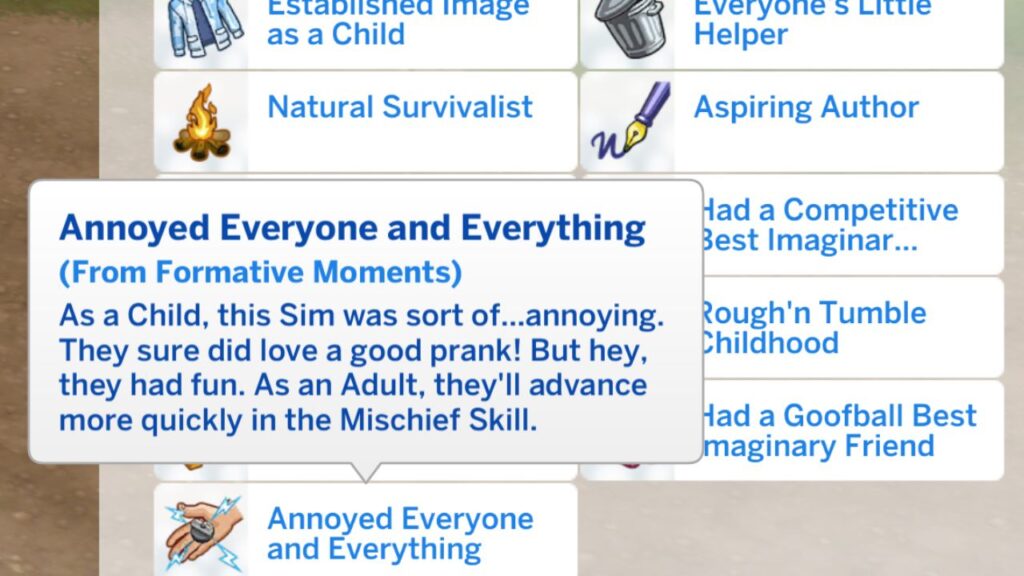Pick the Rough'n Tumble Childhood trait

850,327
